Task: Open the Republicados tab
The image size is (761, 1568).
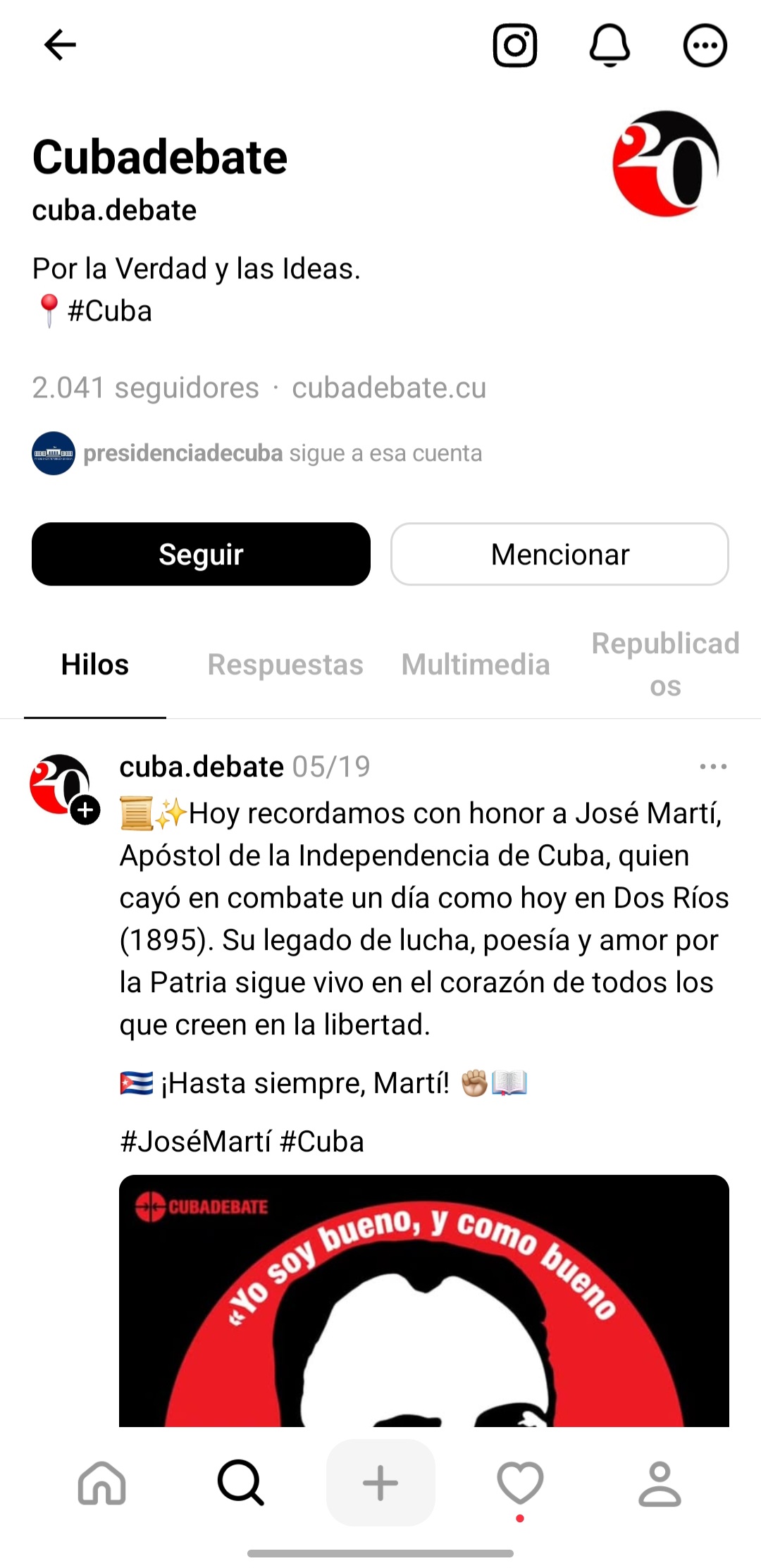Action: (665, 665)
